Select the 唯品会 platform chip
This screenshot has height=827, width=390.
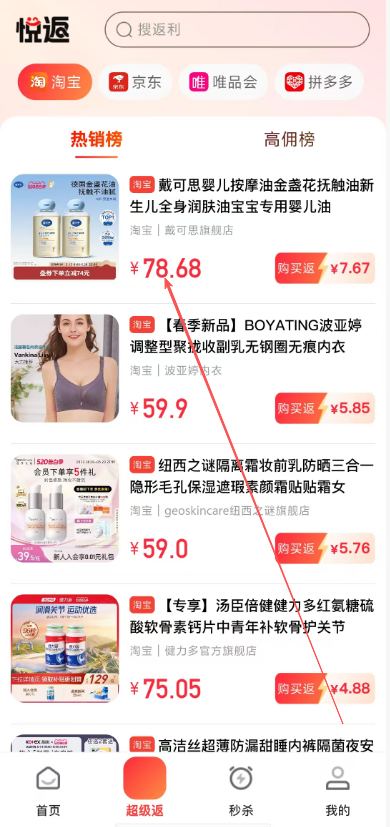pyautogui.click(x=224, y=82)
